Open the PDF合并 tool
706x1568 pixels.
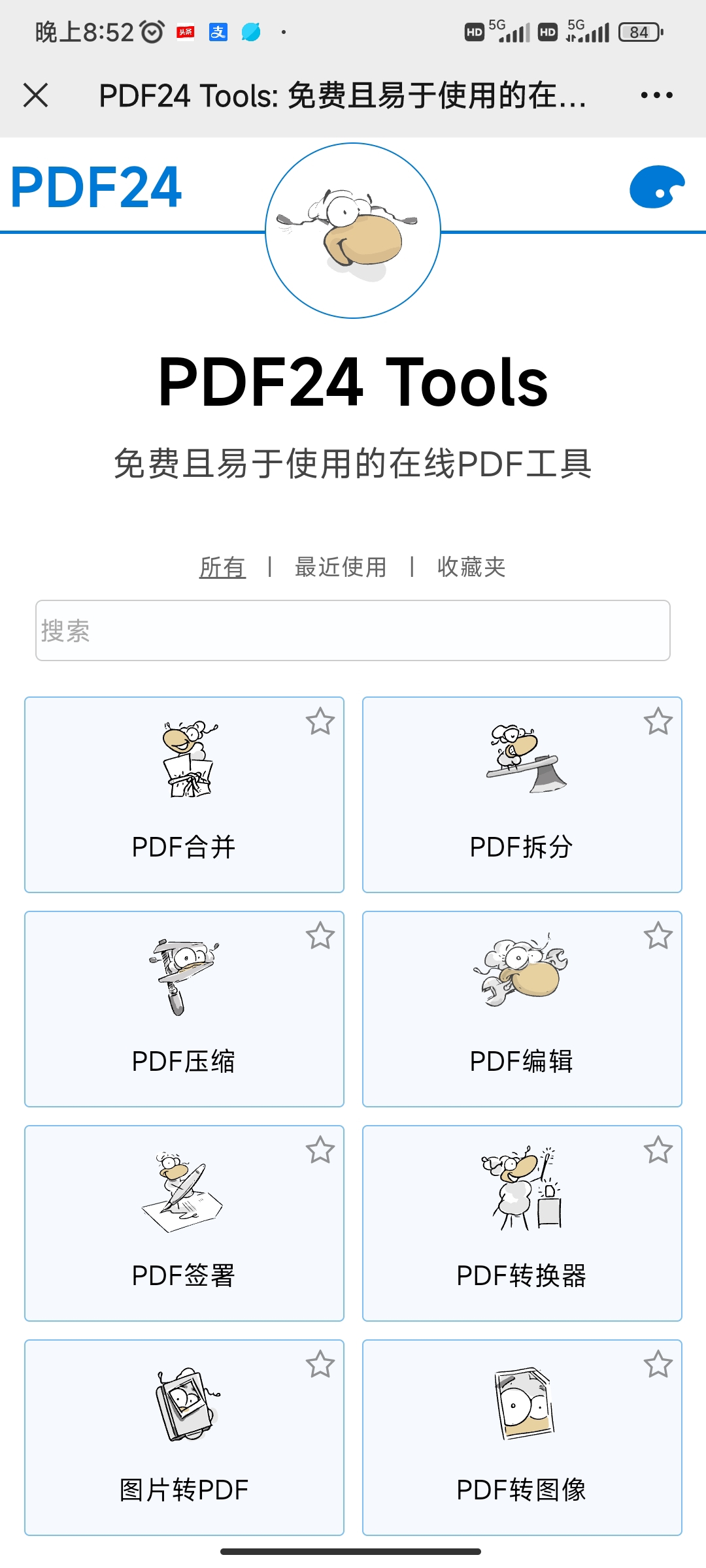(184, 794)
